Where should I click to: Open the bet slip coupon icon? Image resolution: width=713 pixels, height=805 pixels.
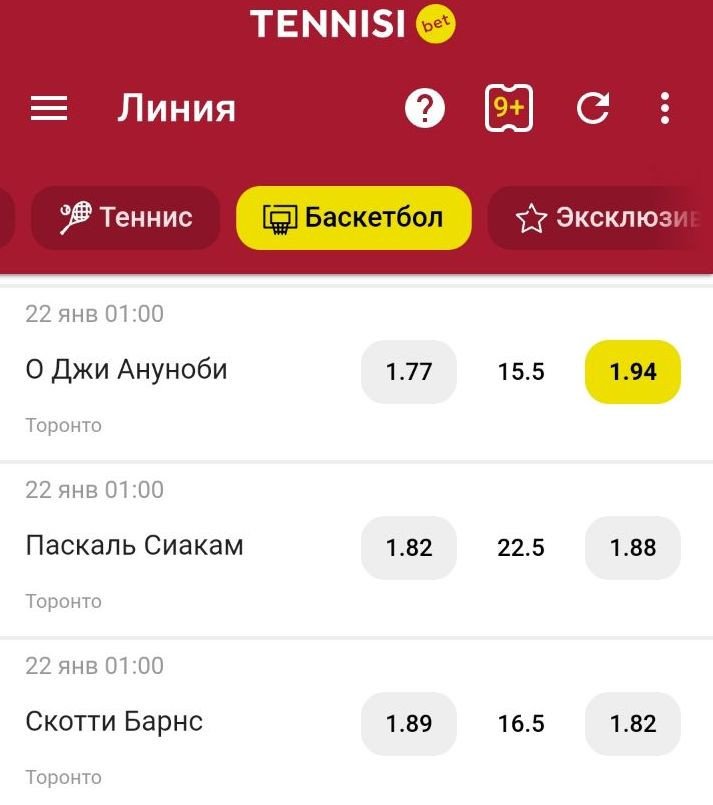tap(509, 108)
